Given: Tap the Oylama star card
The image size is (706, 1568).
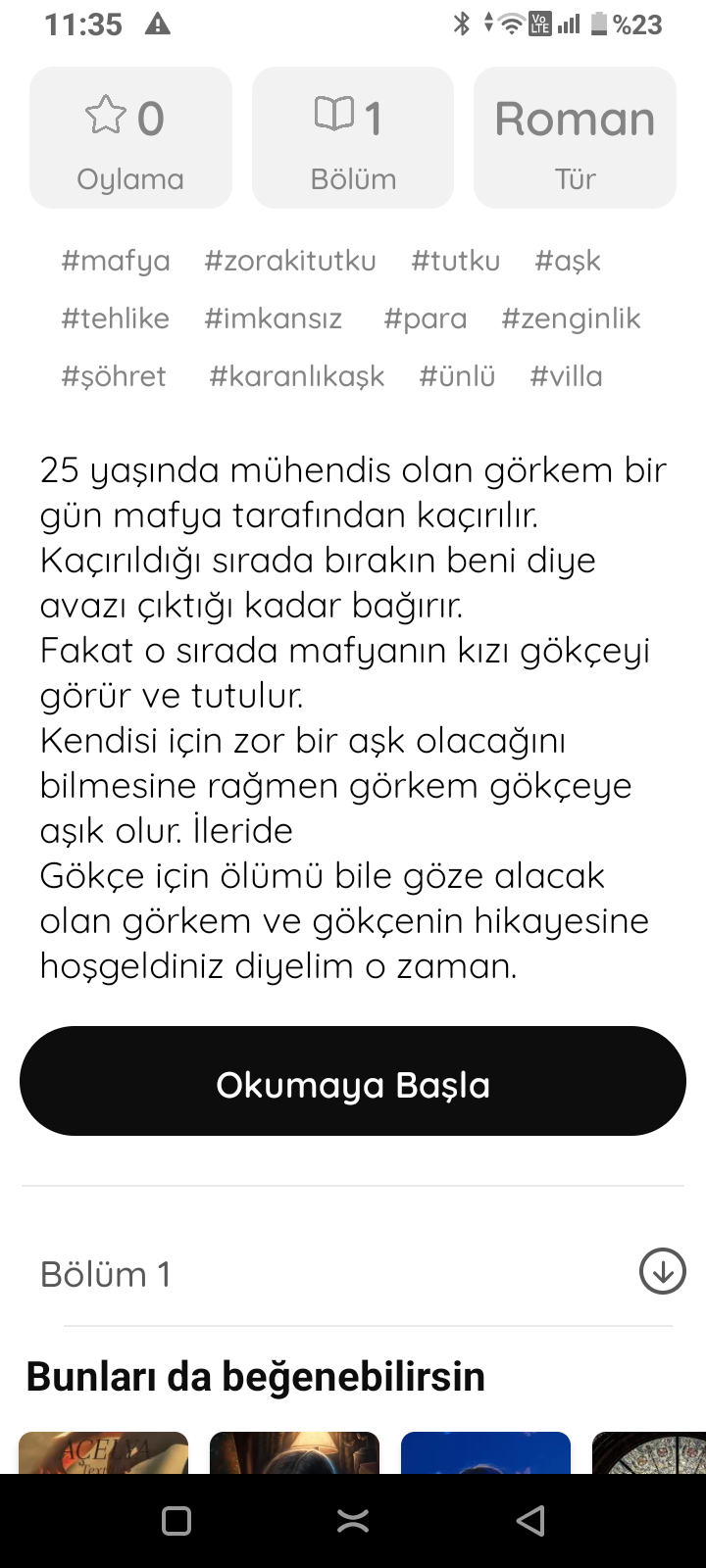Looking at the screenshot, I should pos(130,138).
